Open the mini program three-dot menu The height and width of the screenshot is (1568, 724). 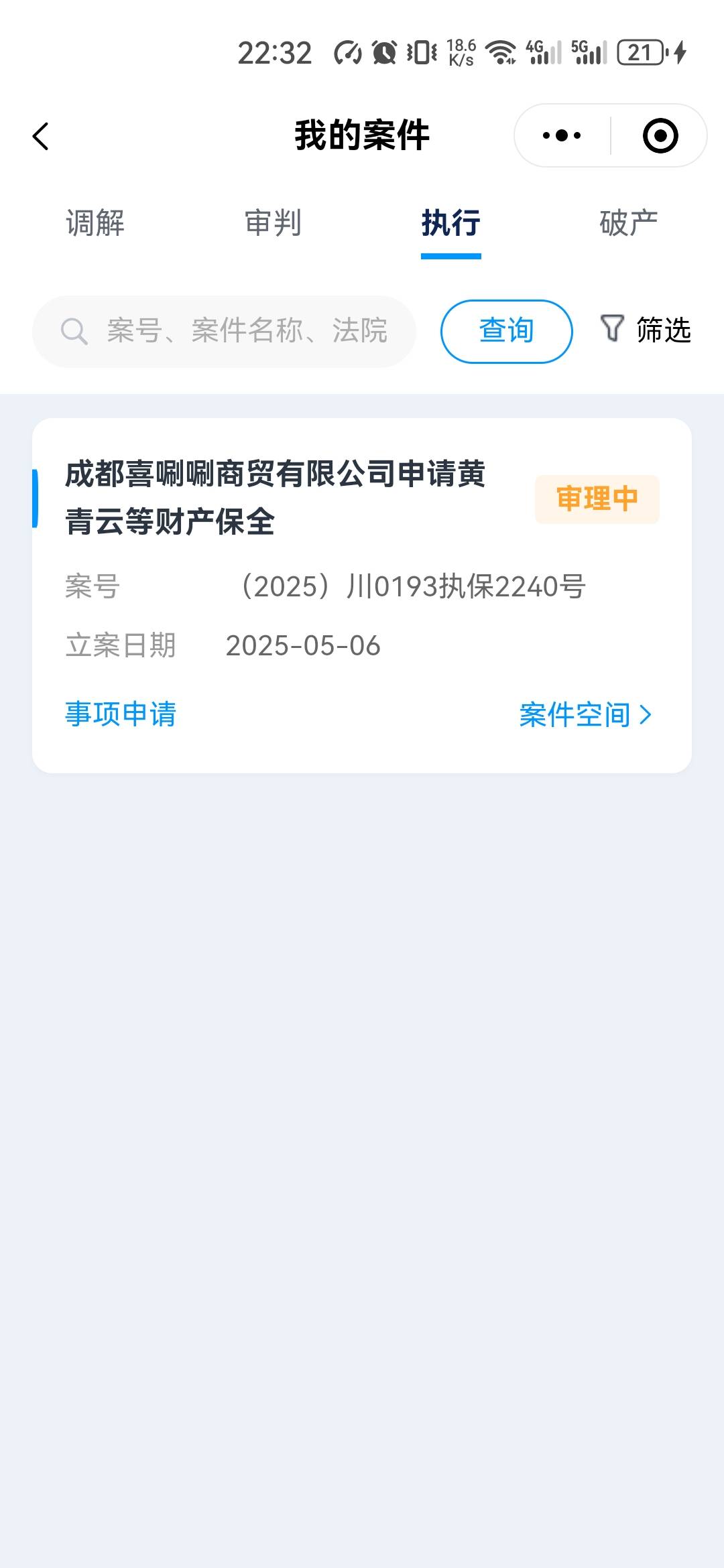point(562,135)
